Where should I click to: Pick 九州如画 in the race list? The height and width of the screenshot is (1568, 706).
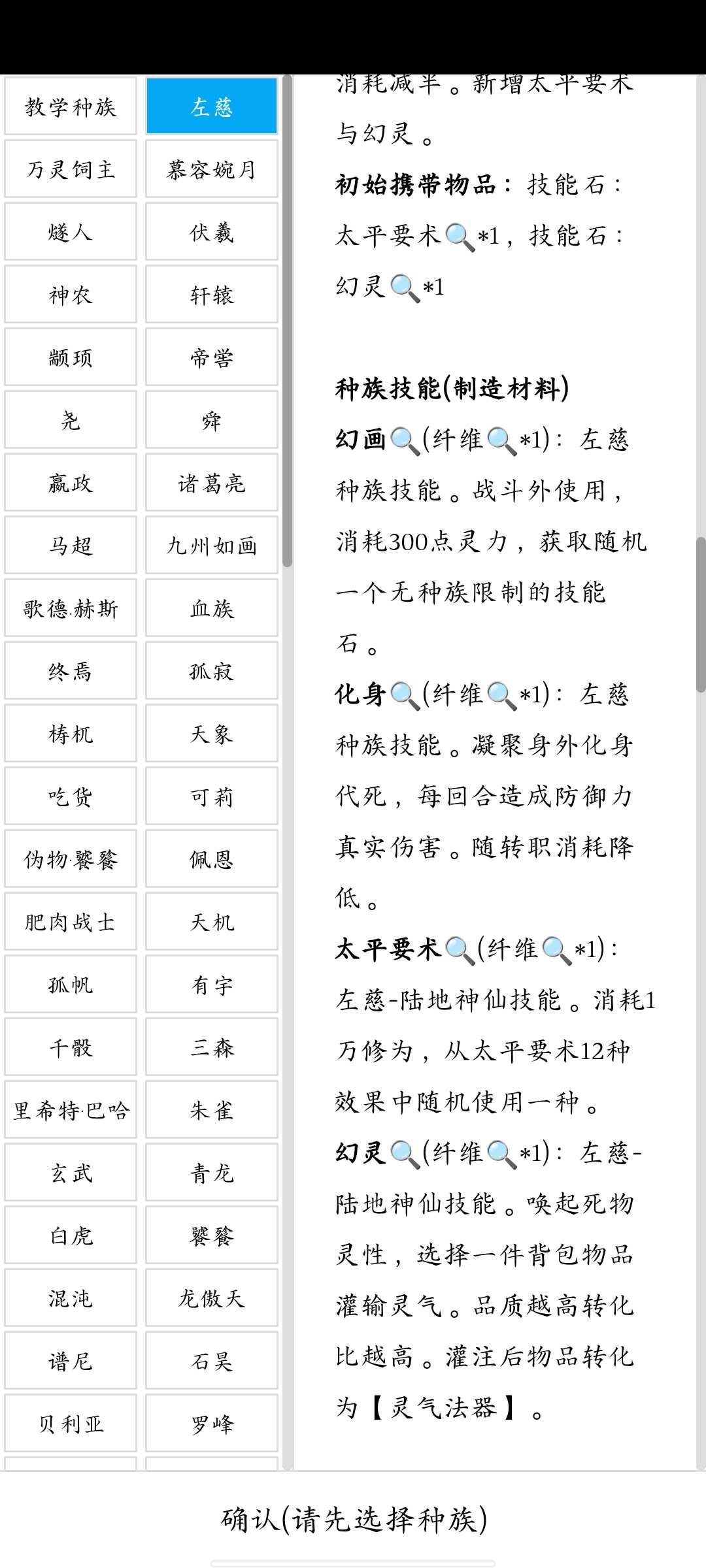click(212, 546)
